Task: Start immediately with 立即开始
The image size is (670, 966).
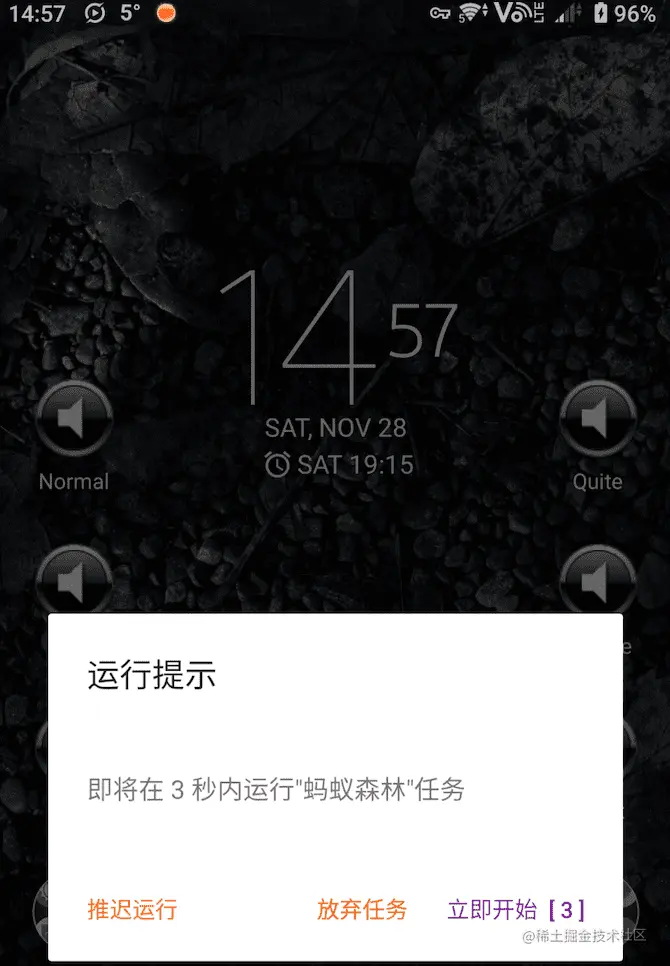Action: [515, 909]
